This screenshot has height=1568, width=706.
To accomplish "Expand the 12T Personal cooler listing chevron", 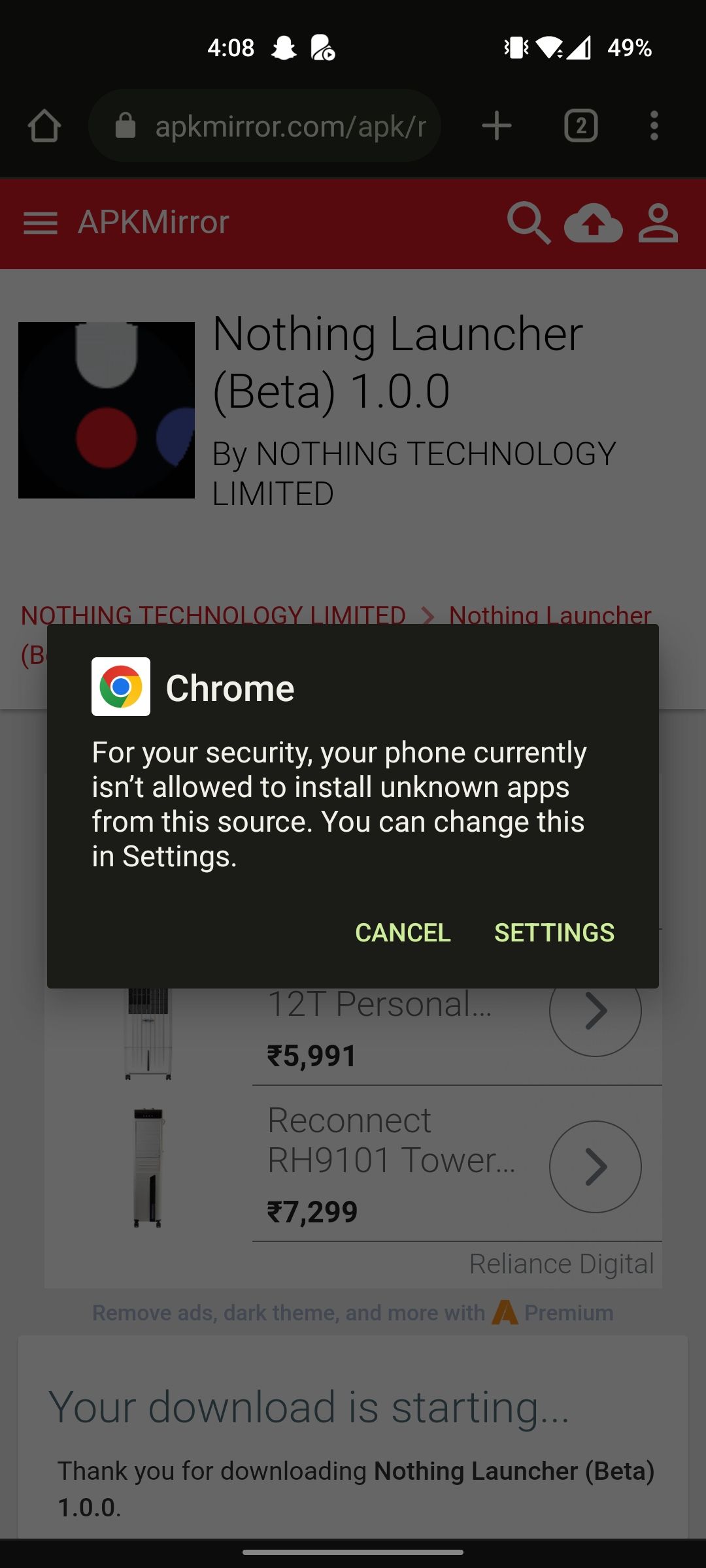I will (x=595, y=1011).
